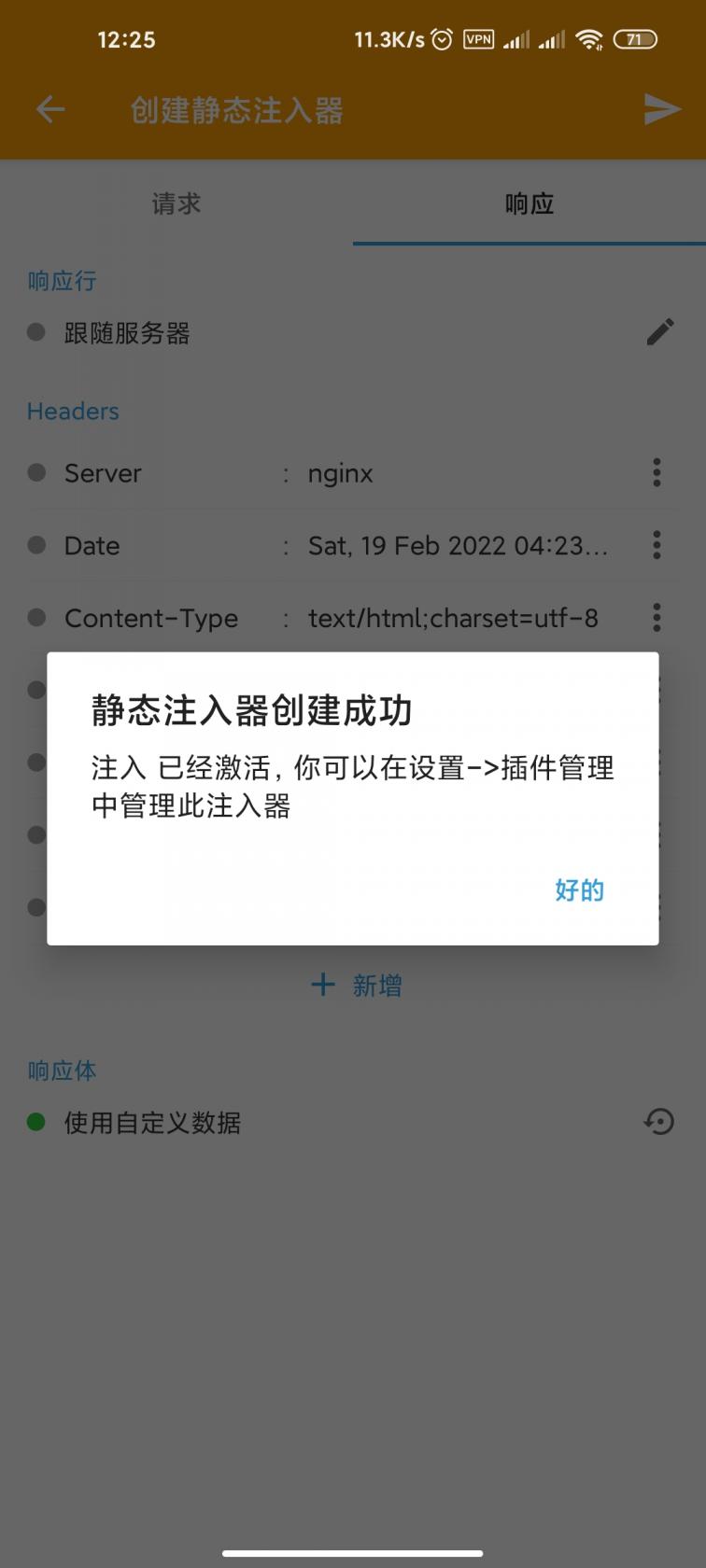Tap the green dot beside 使用自定义数据
The width and height of the screenshot is (706, 1568).
click(x=36, y=1122)
